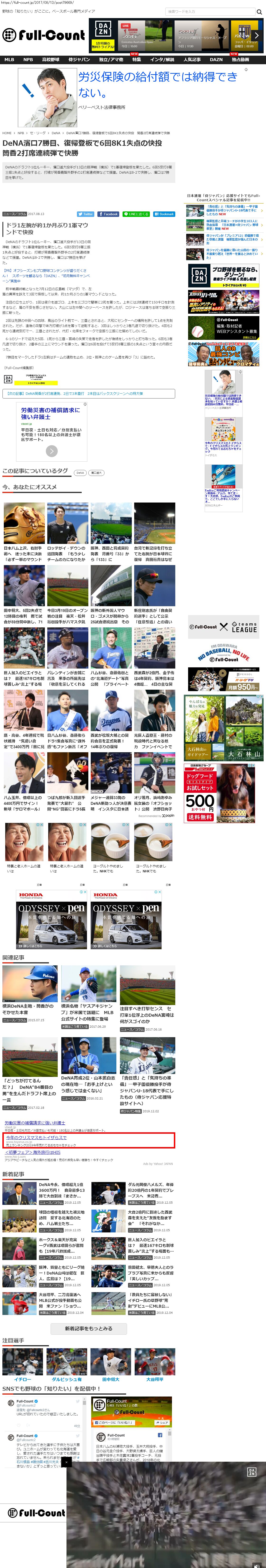Switch to the NPB tab

pos(28,60)
